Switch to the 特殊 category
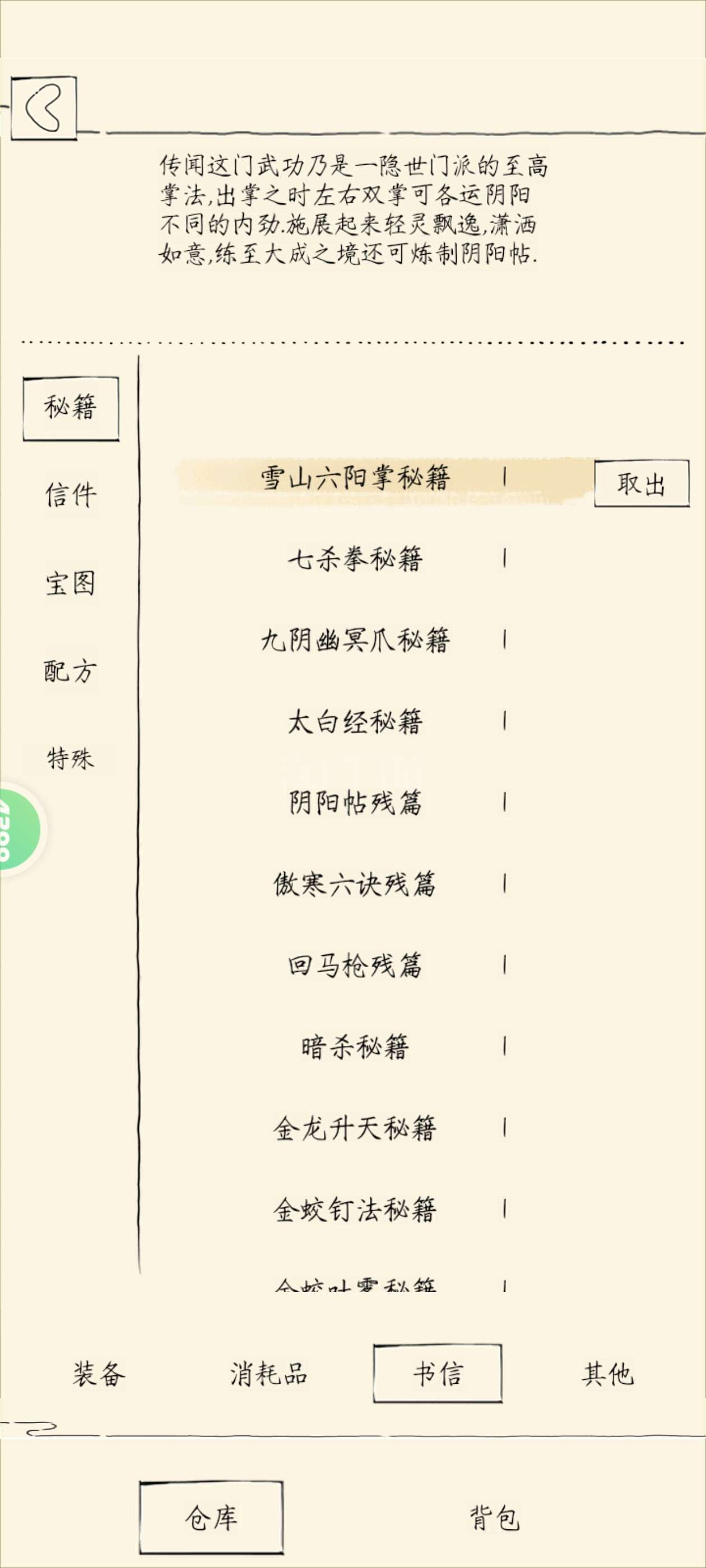Viewport: 706px width, 1568px height. pos(71,758)
